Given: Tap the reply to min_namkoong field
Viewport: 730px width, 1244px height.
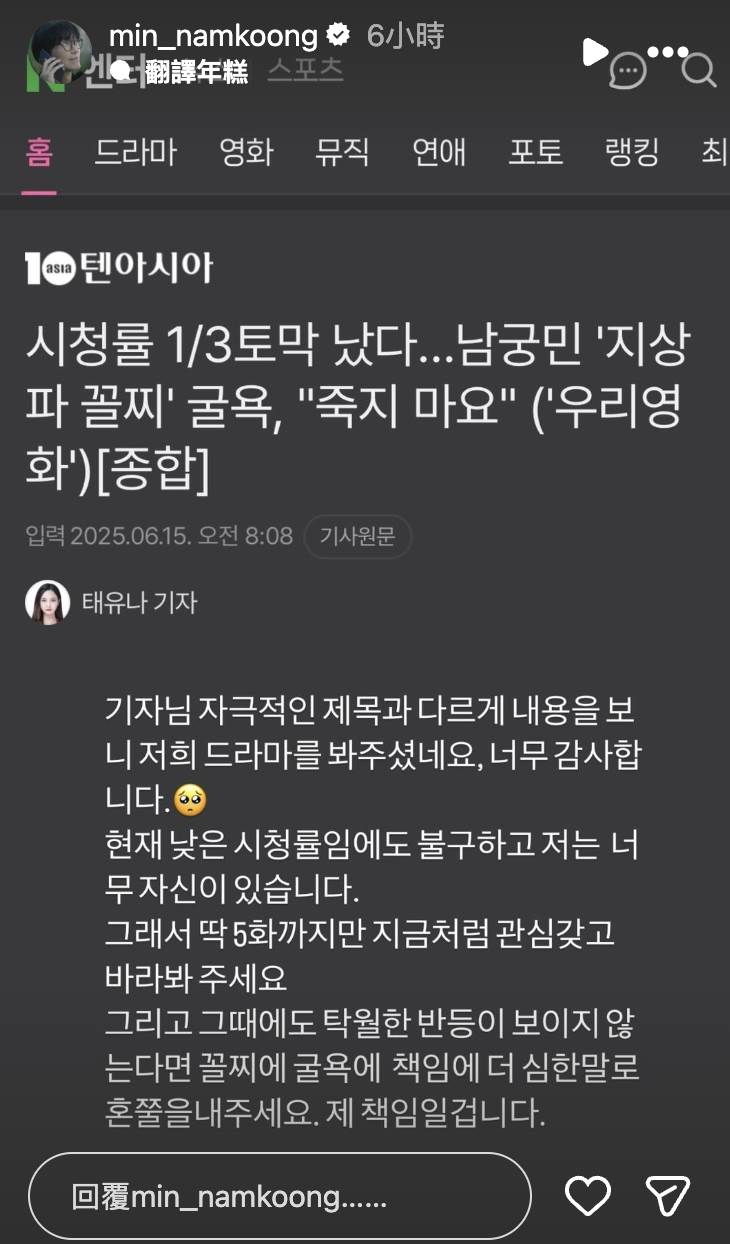Looking at the screenshot, I should [x=280, y=1196].
